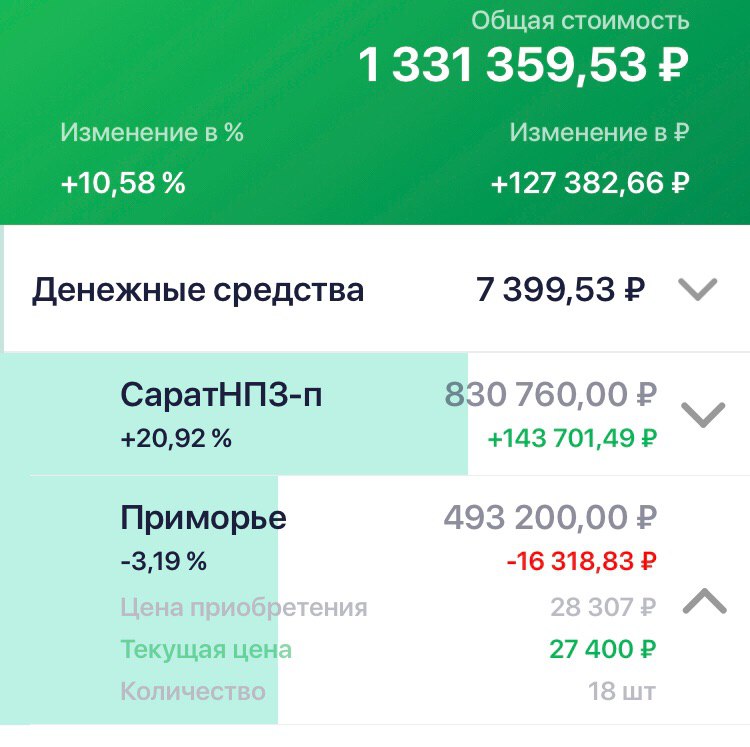
Task: Expand the СаратНПЗ-п position details
Action: [702, 414]
